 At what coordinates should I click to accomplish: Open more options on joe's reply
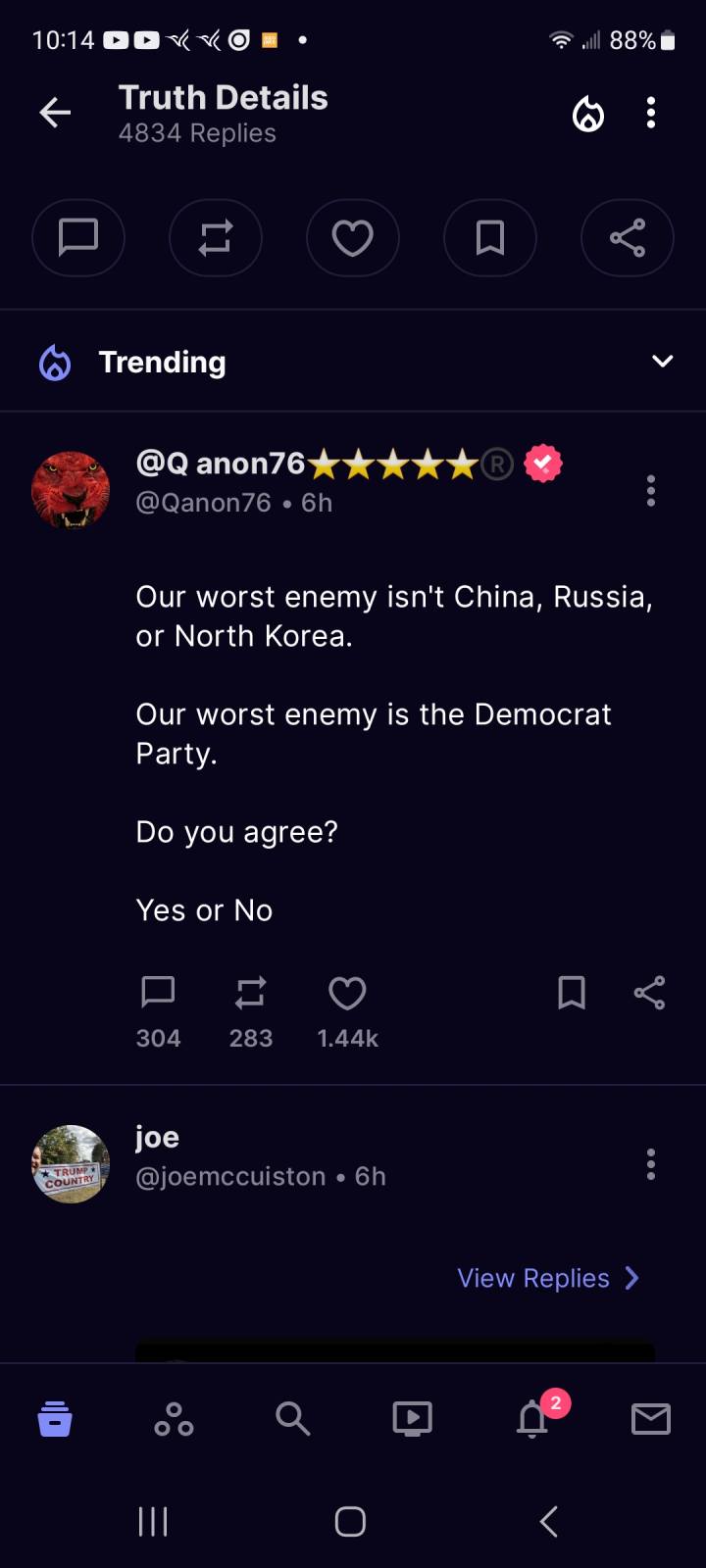pyautogui.click(x=651, y=1164)
